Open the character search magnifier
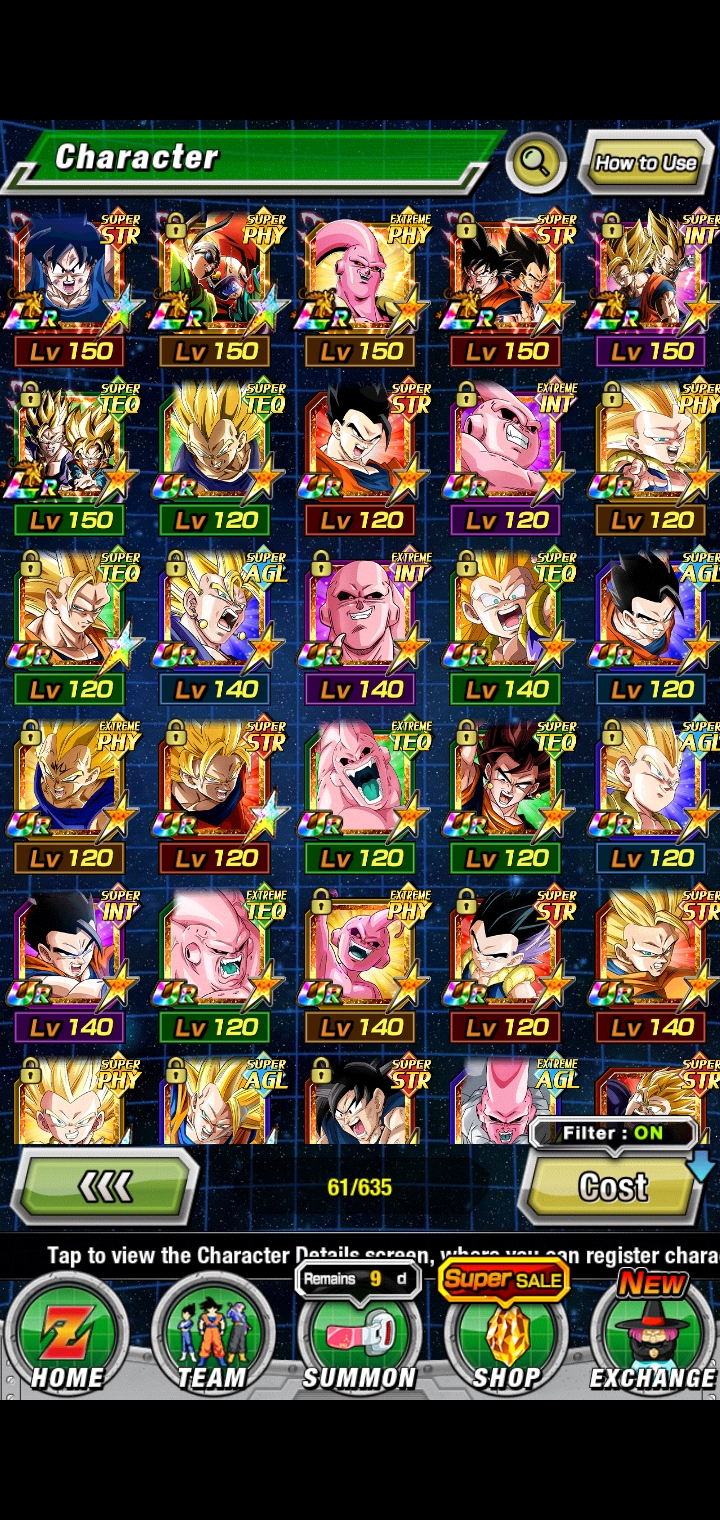 pyautogui.click(x=536, y=163)
